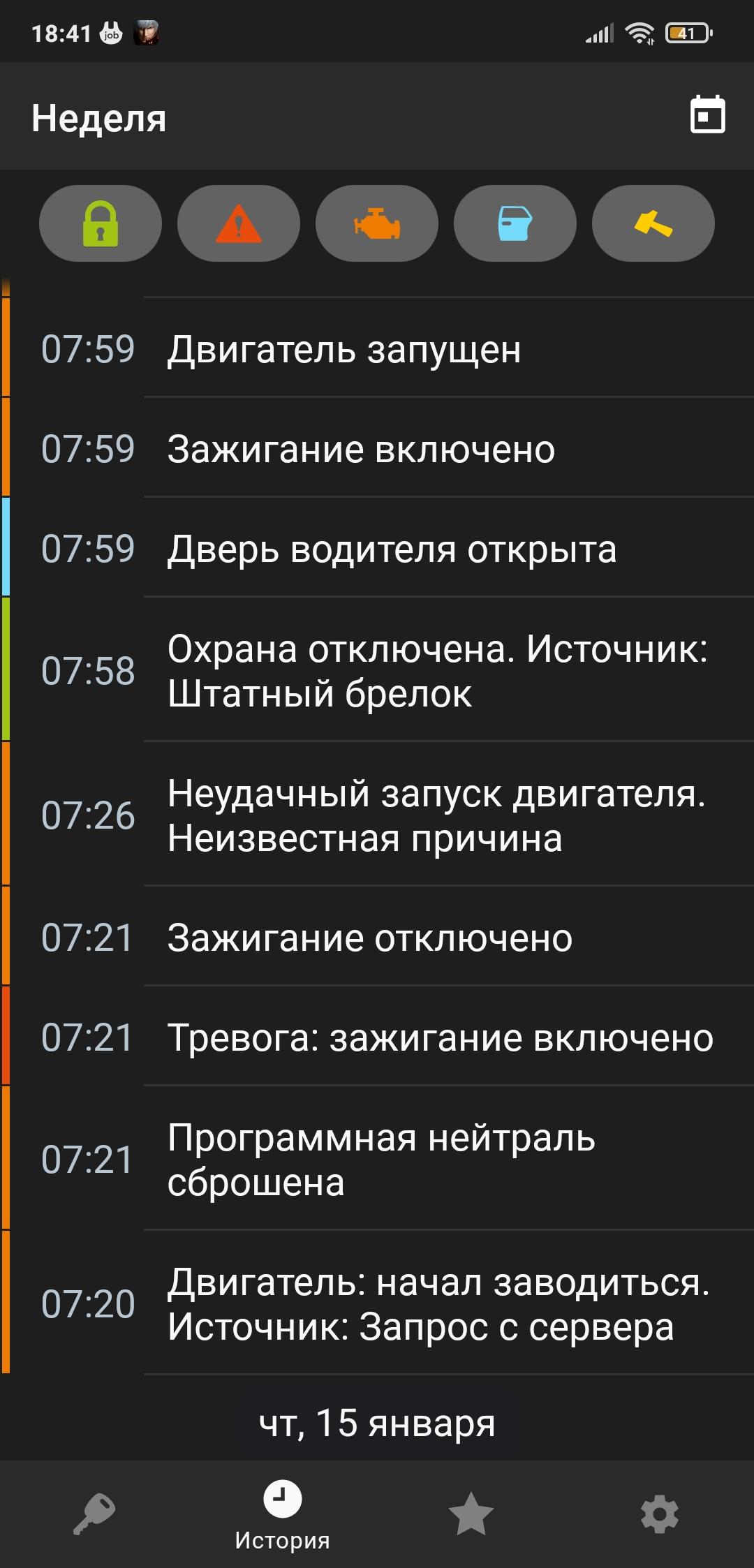The height and width of the screenshot is (1568, 754).
Task: Open the key tab in bottom navigation
Action: (x=94, y=1514)
